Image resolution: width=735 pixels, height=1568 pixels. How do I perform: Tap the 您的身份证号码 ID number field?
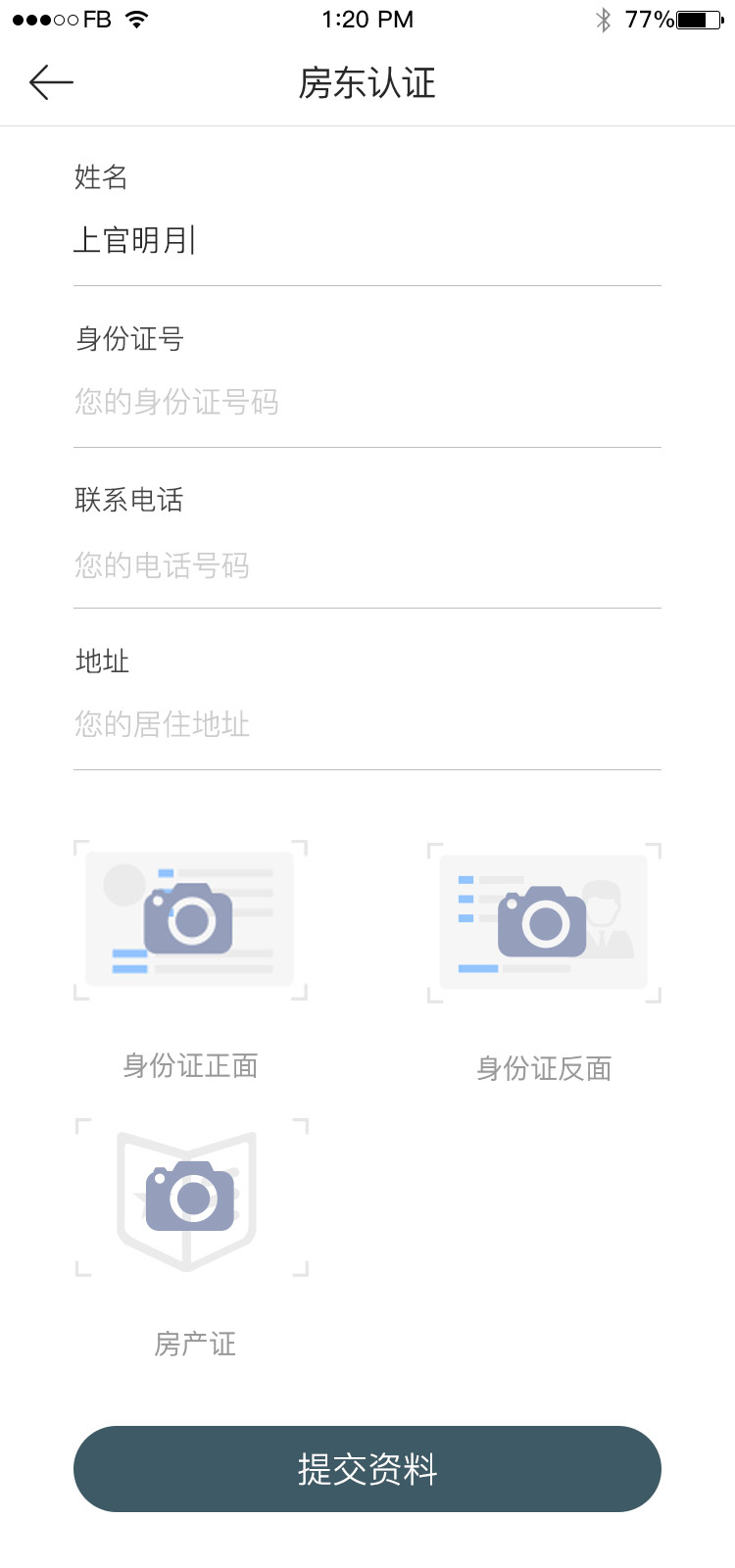367,403
